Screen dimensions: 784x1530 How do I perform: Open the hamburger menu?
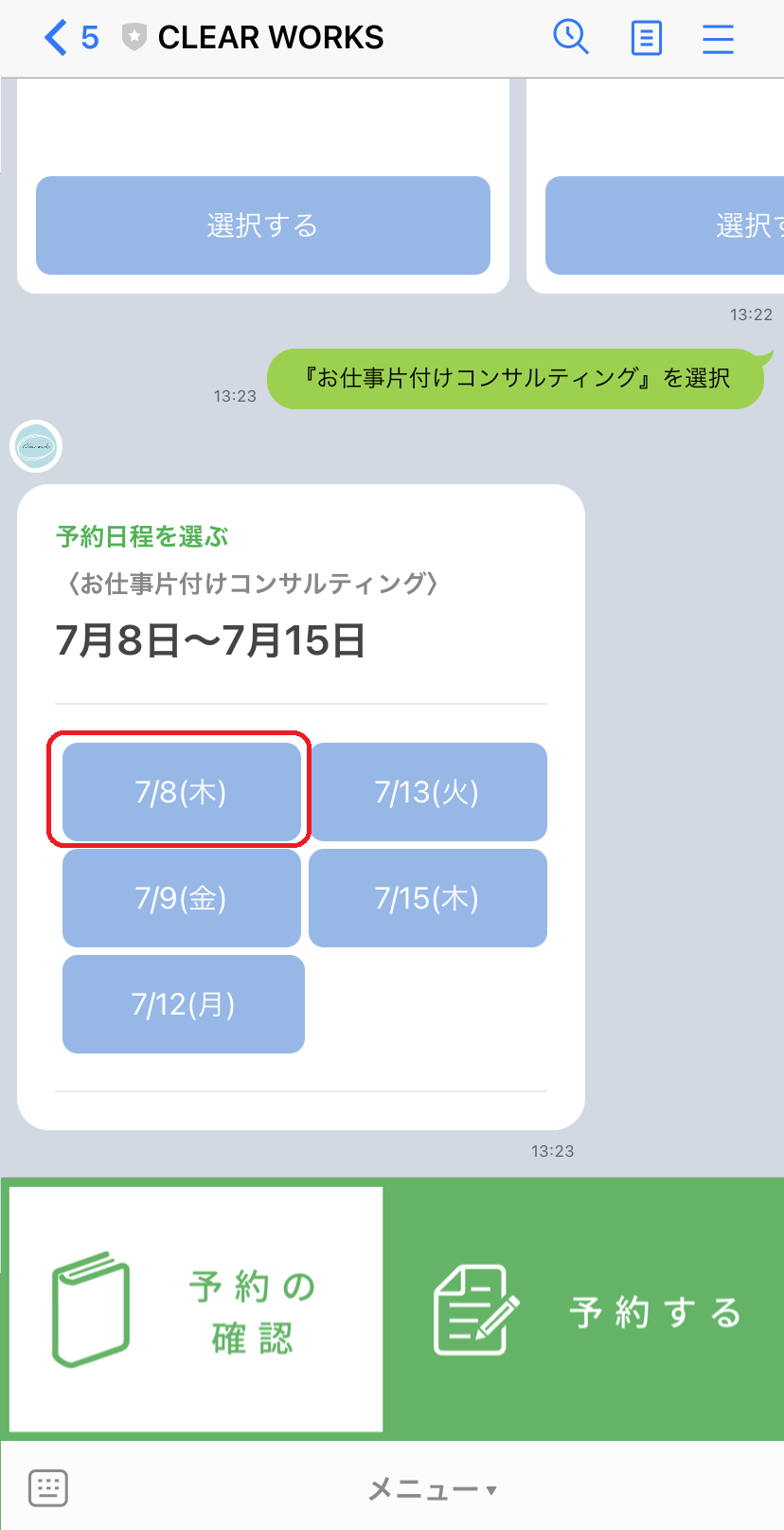point(718,39)
